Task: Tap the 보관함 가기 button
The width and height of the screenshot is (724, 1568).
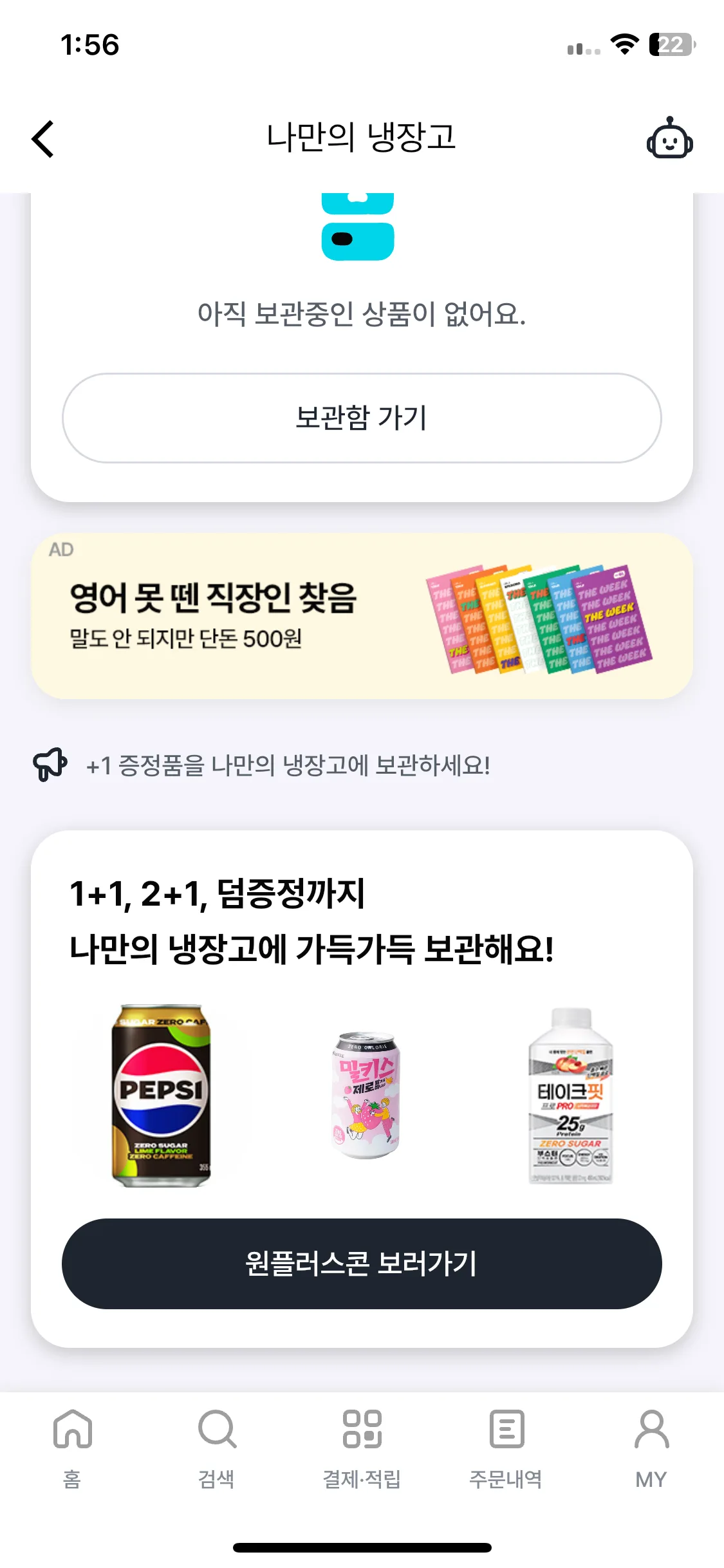Action: click(x=362, y=418)
